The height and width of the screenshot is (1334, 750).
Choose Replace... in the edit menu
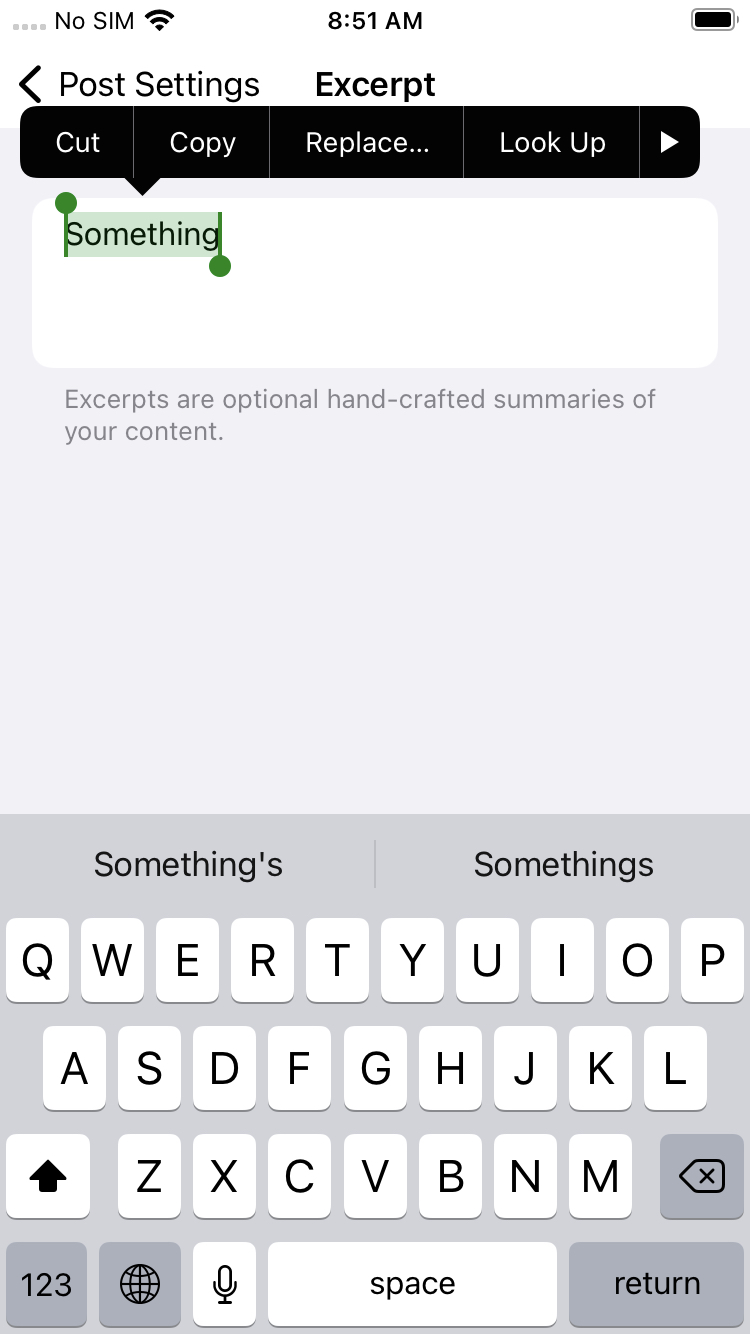tap(367, 143)
